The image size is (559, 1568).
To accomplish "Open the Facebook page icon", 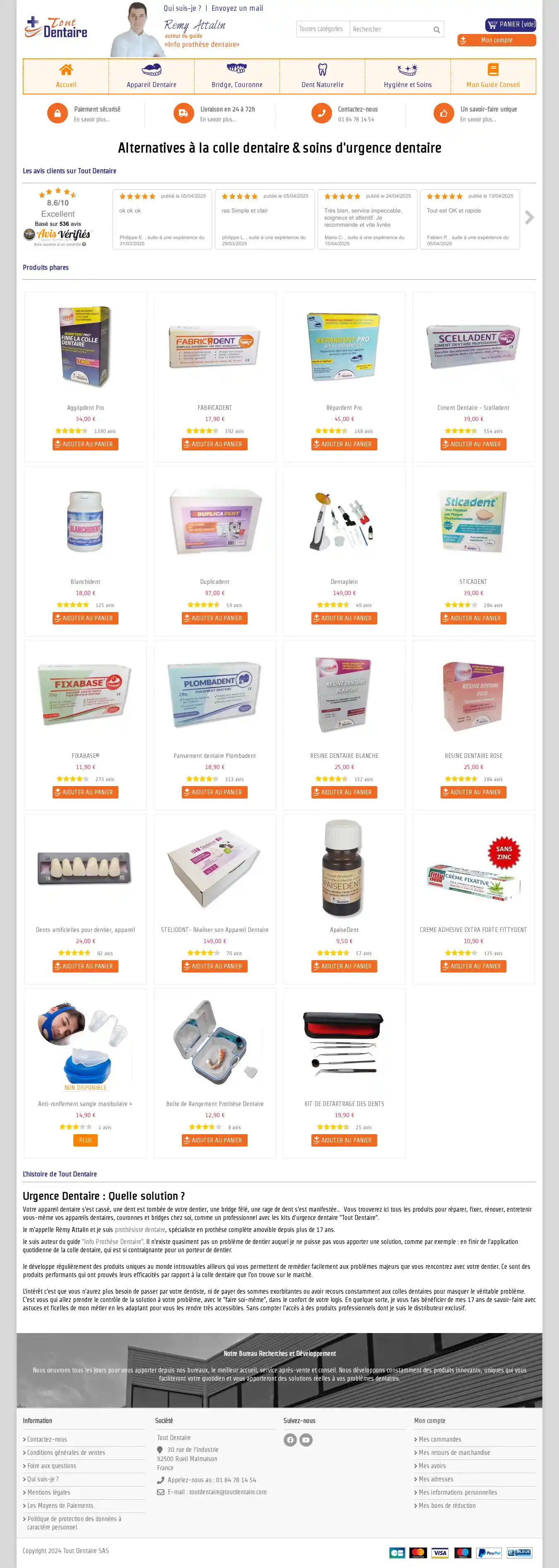I will point(290,1440).
